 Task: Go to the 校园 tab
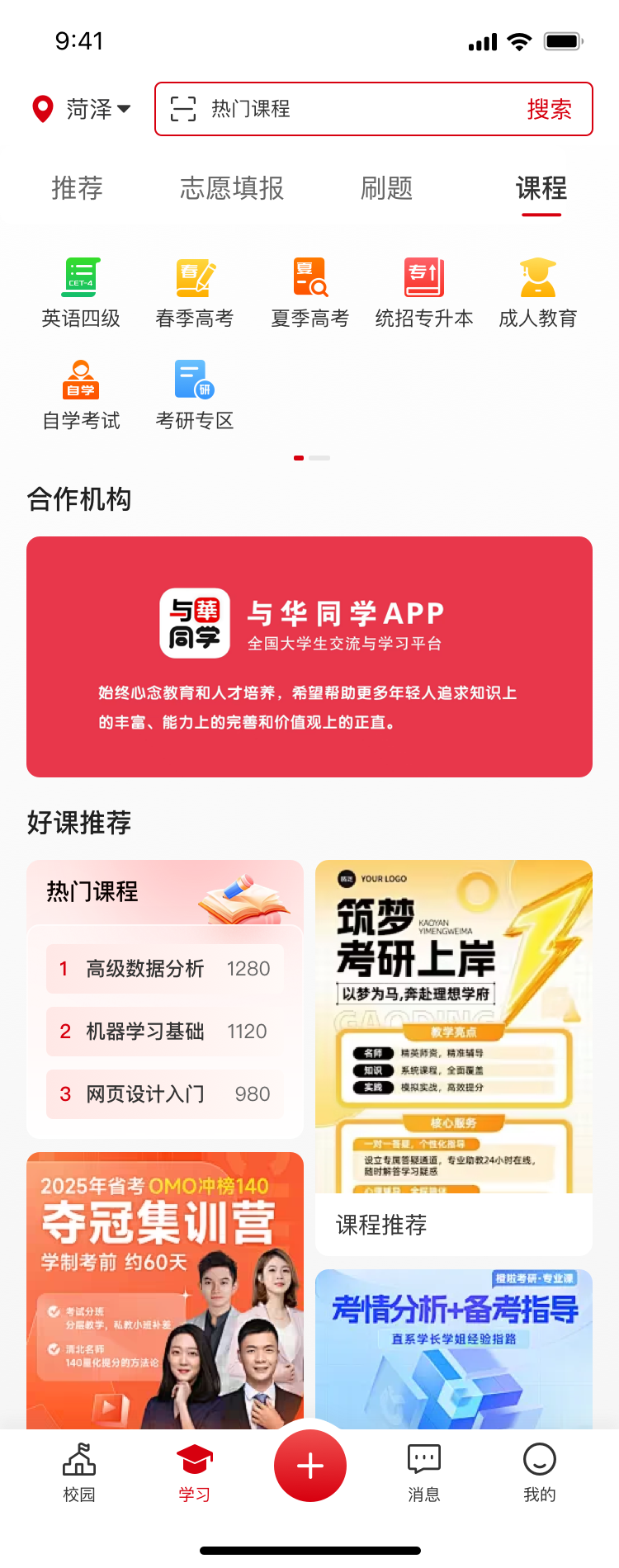[x=79, y=1472]
